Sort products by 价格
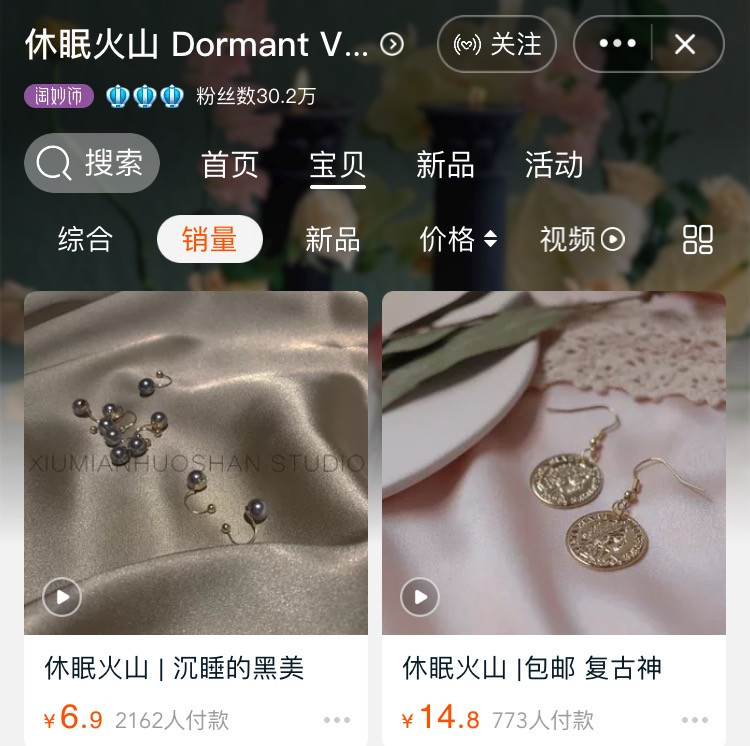This screenshot has width=750, height=746. 458,239
